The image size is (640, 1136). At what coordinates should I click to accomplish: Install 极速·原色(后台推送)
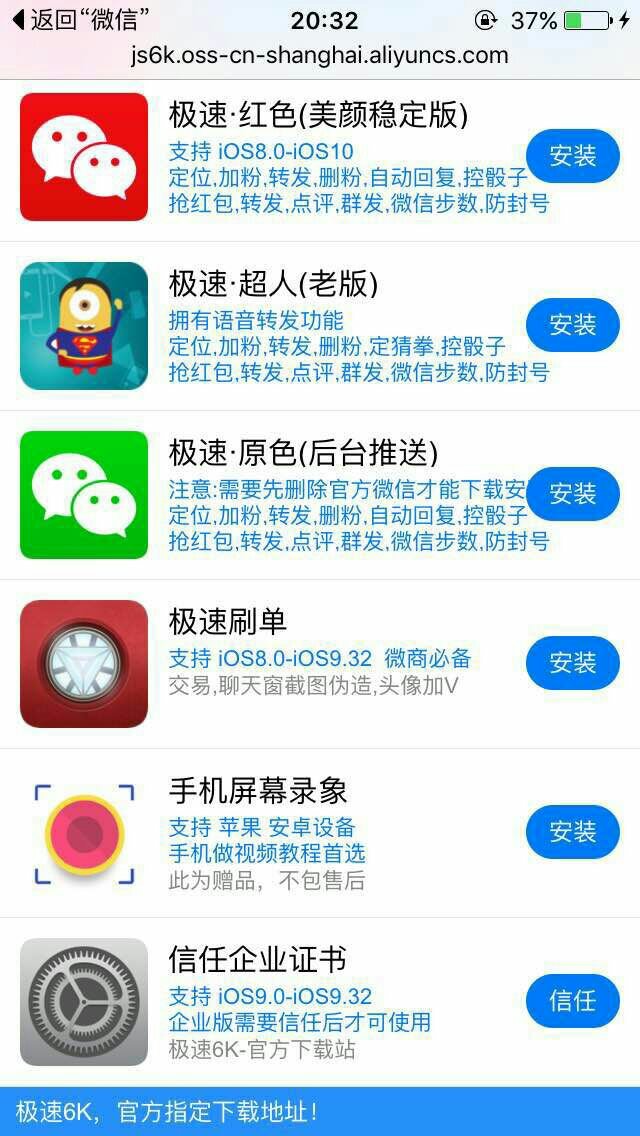click(573, 493)
